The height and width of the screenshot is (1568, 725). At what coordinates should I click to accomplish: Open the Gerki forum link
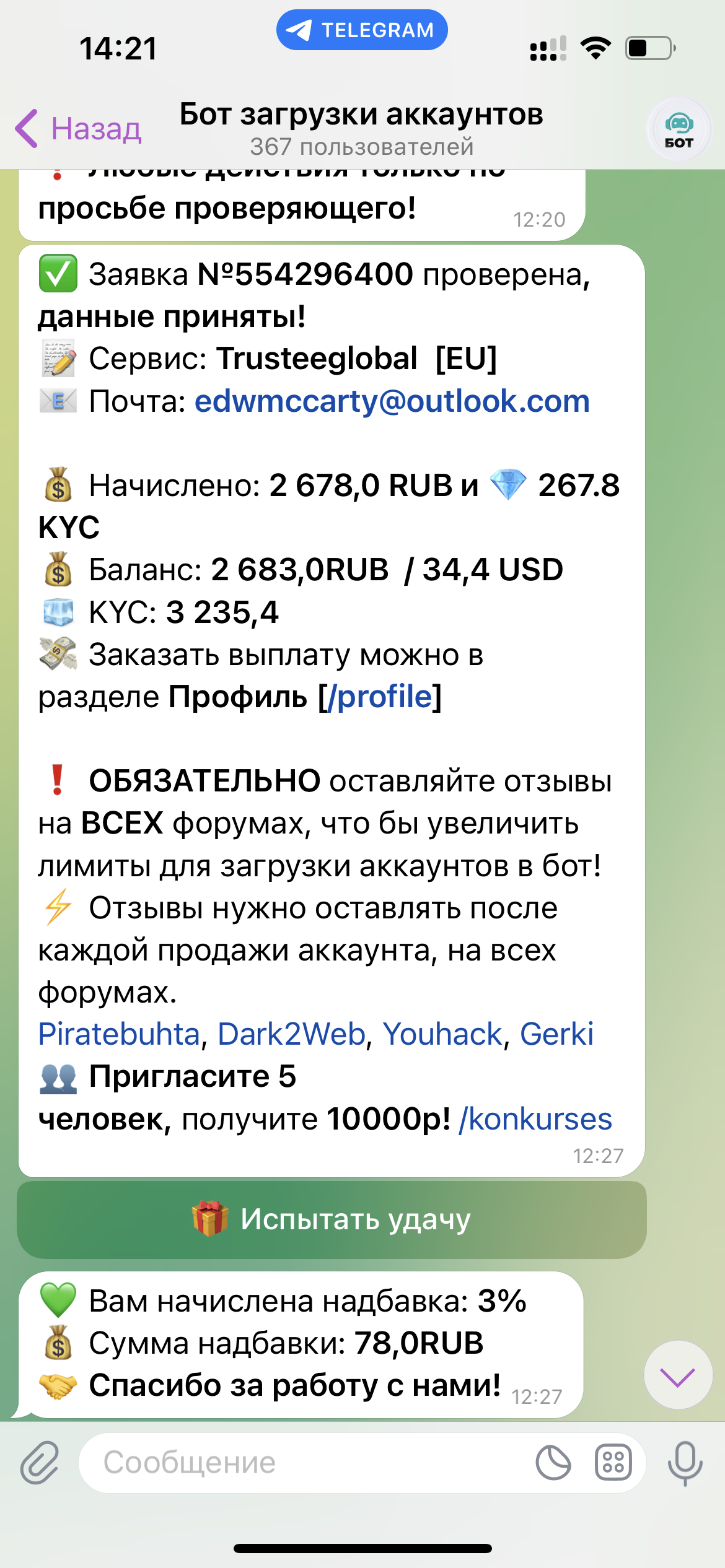tap(556, 1034)
